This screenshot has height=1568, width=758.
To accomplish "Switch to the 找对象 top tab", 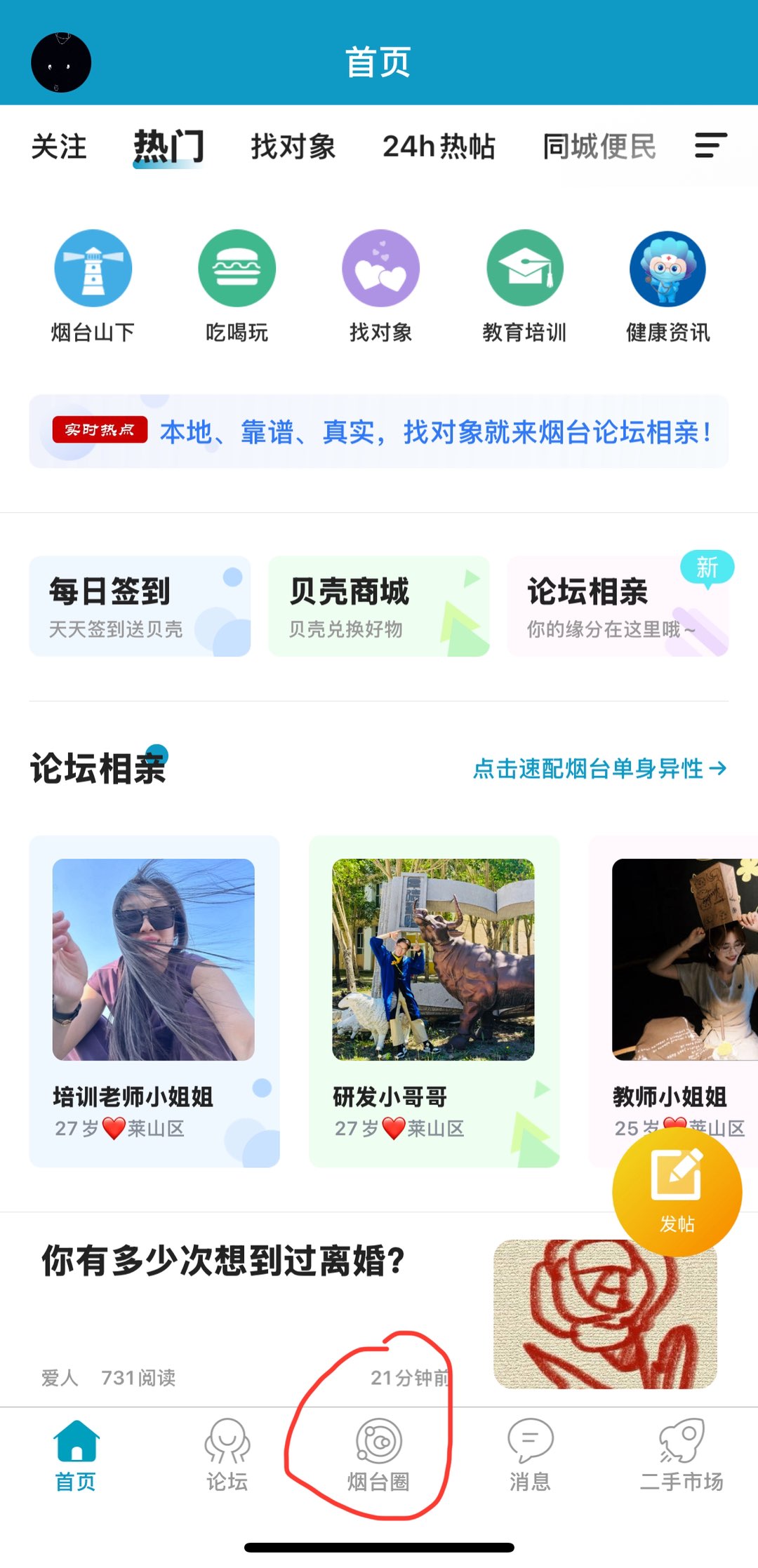I will [293, 147].
